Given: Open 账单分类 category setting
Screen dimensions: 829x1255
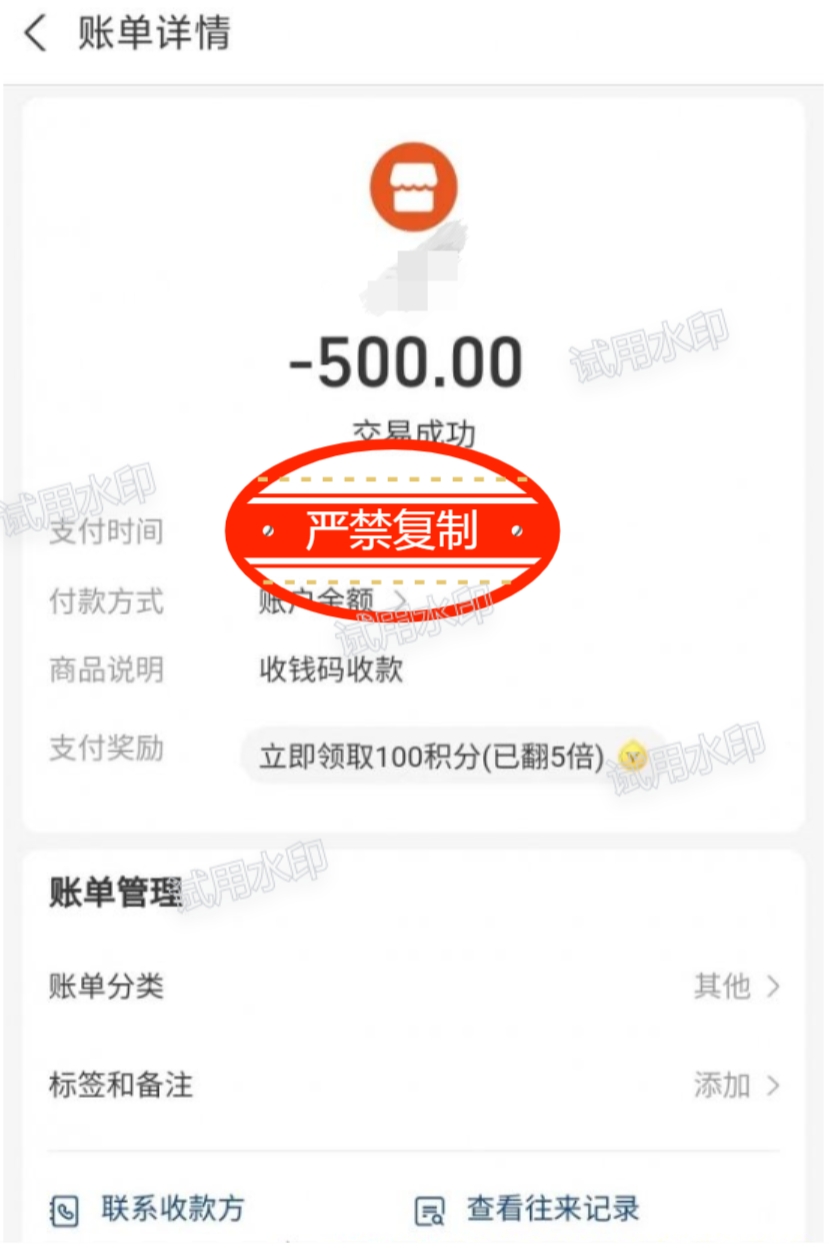Looking at the screenshot, I should 414,988.
